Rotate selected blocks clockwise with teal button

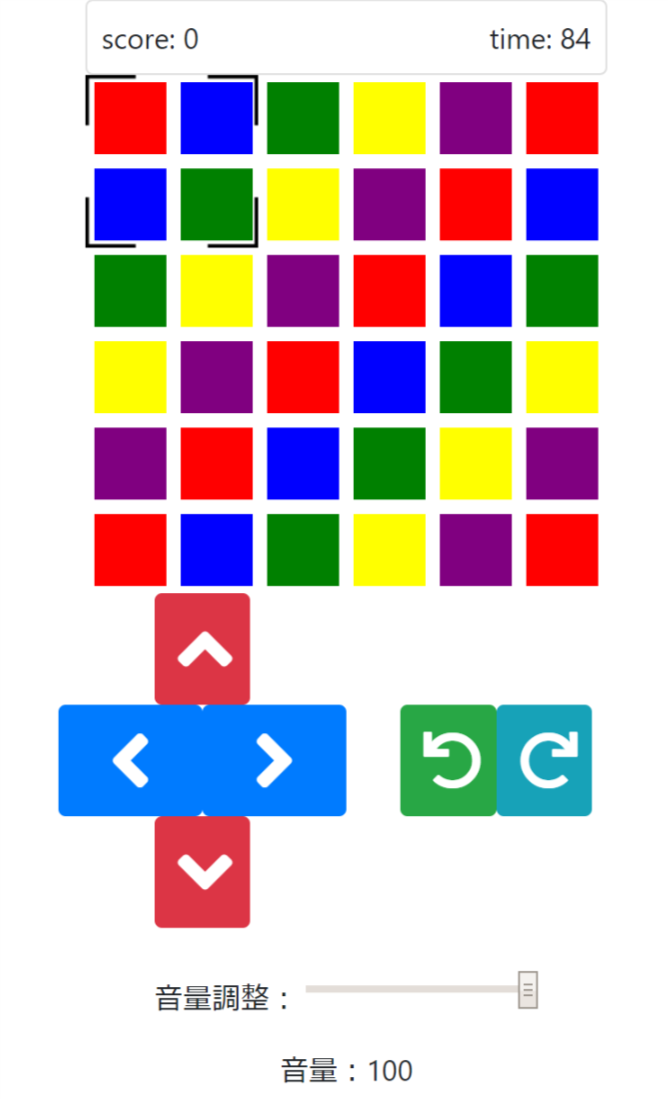point(544,760)
